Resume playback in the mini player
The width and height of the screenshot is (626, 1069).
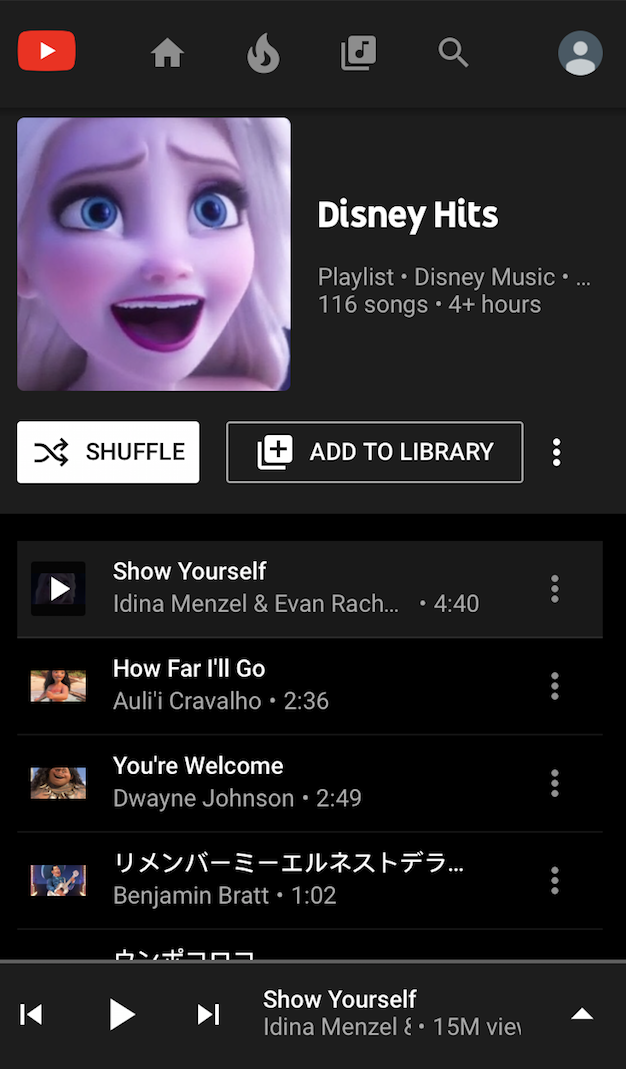point(122,1014)
